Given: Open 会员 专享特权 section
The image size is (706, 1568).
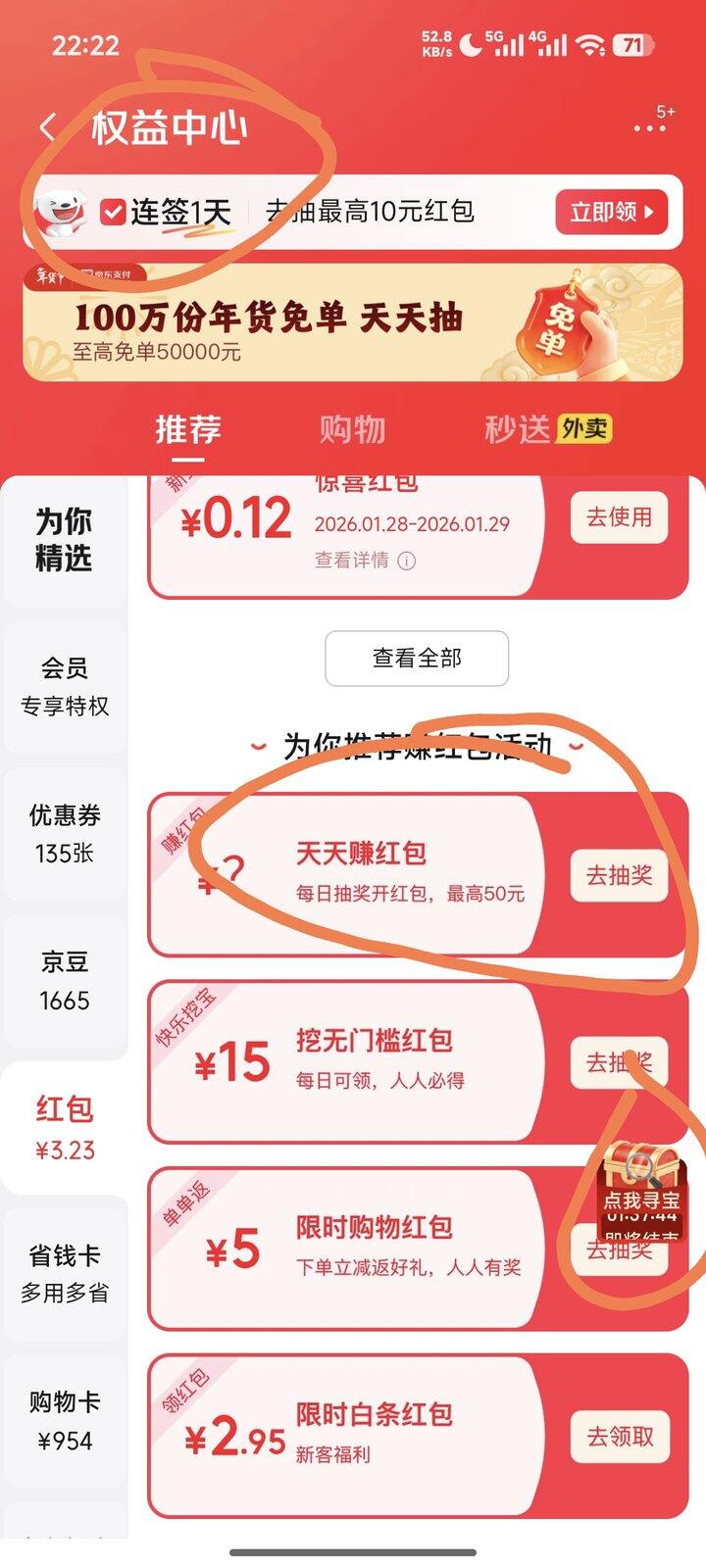Looking at the screenshot, I should 64,686.
